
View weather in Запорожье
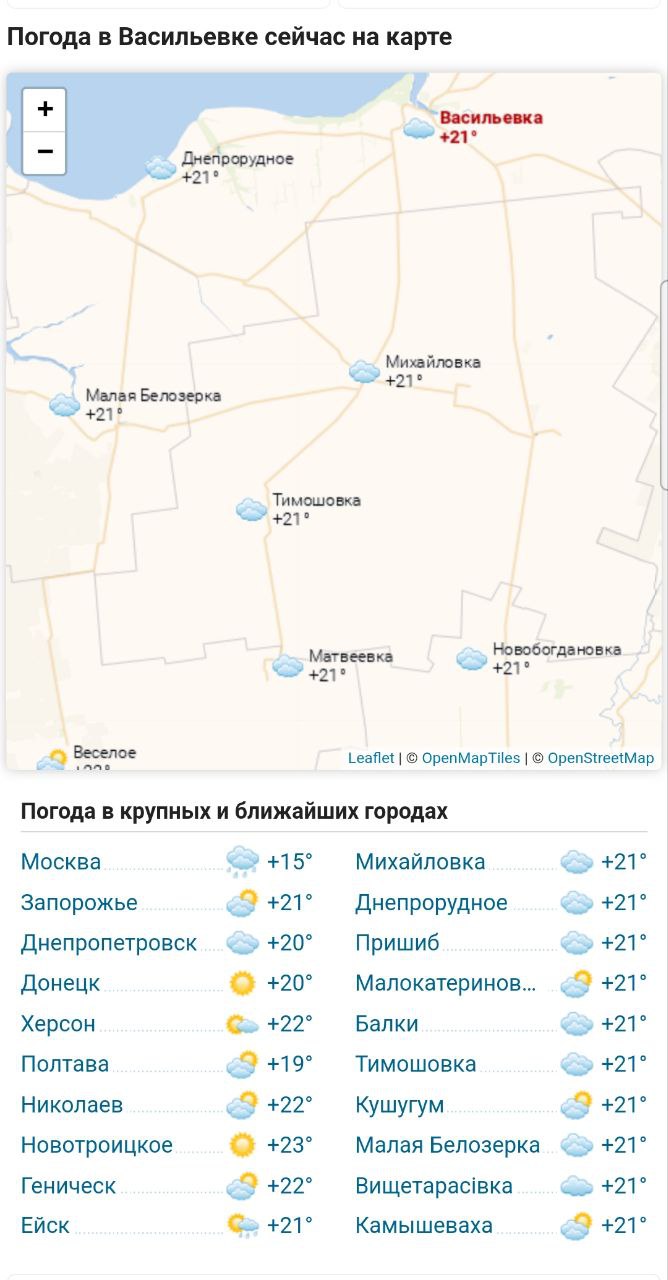pyautogui.click(x=79, y=903)
